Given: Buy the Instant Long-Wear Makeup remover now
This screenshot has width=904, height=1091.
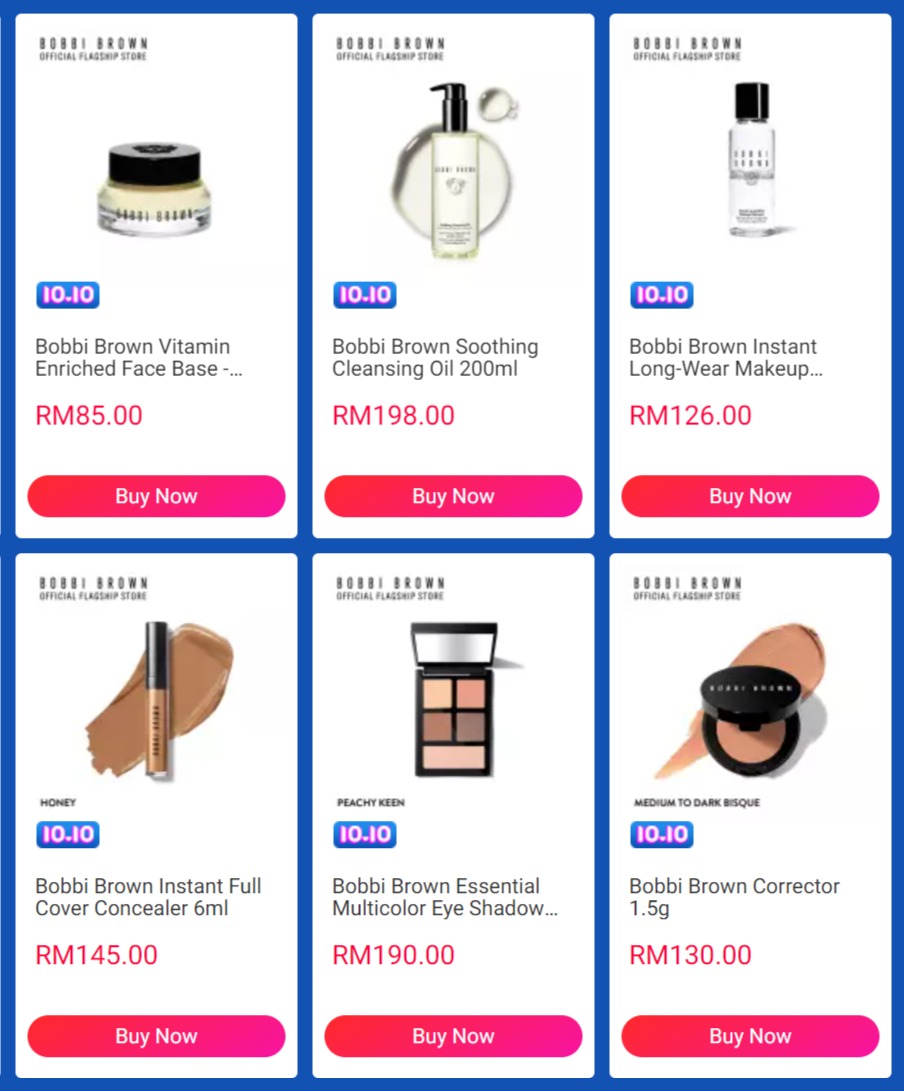Looking at the screenshot, I should [x=750, y=496].
